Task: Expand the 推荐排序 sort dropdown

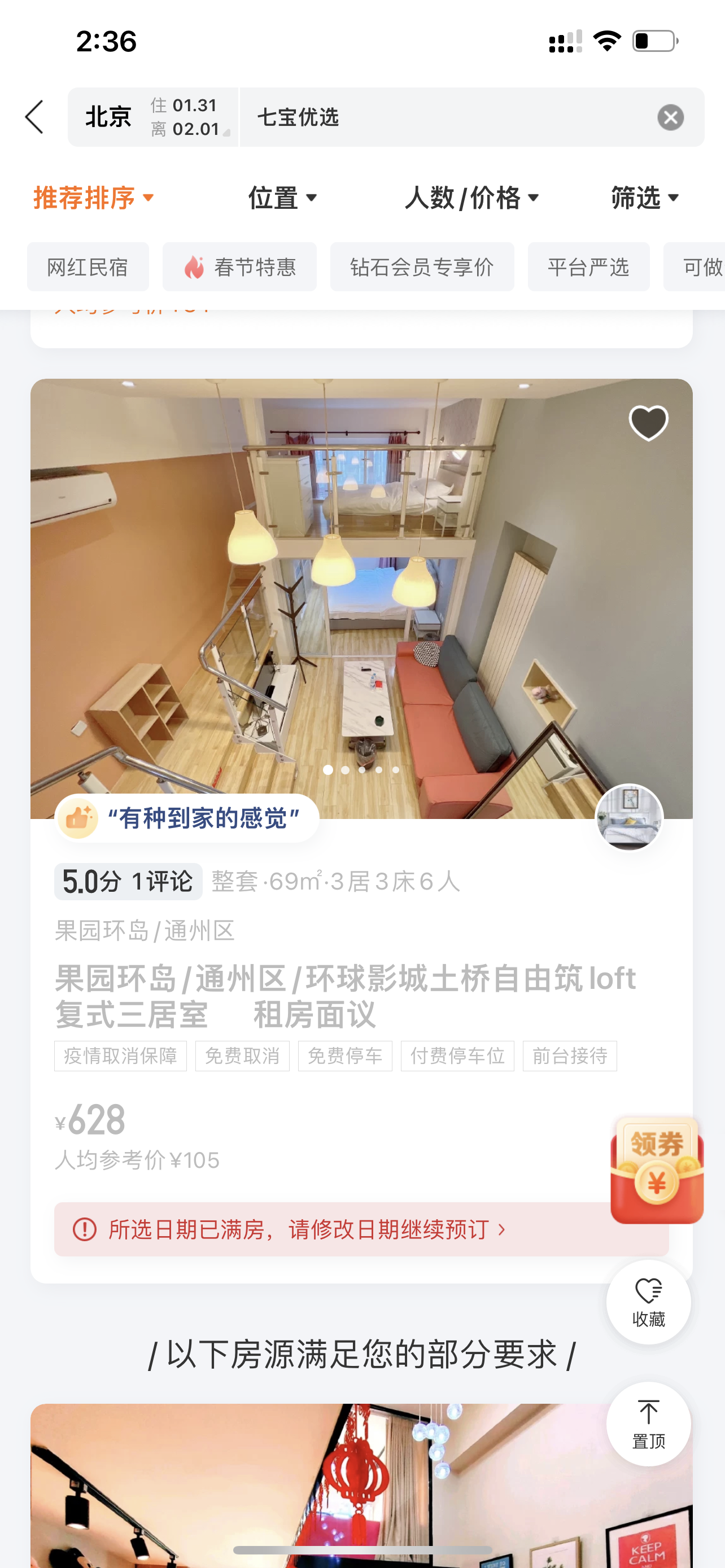Action: 94,198
